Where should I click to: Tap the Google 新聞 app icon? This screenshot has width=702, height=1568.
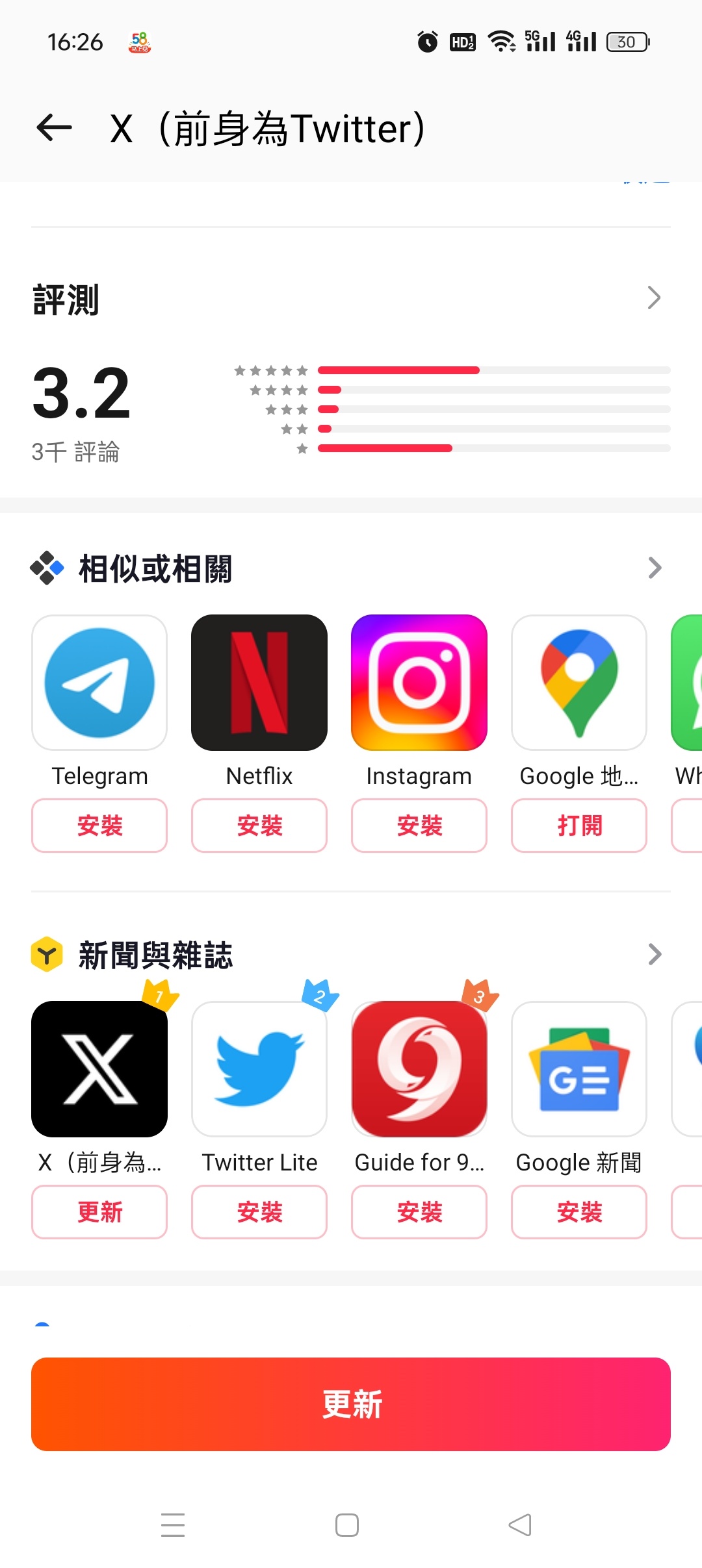click(578, 1069)
